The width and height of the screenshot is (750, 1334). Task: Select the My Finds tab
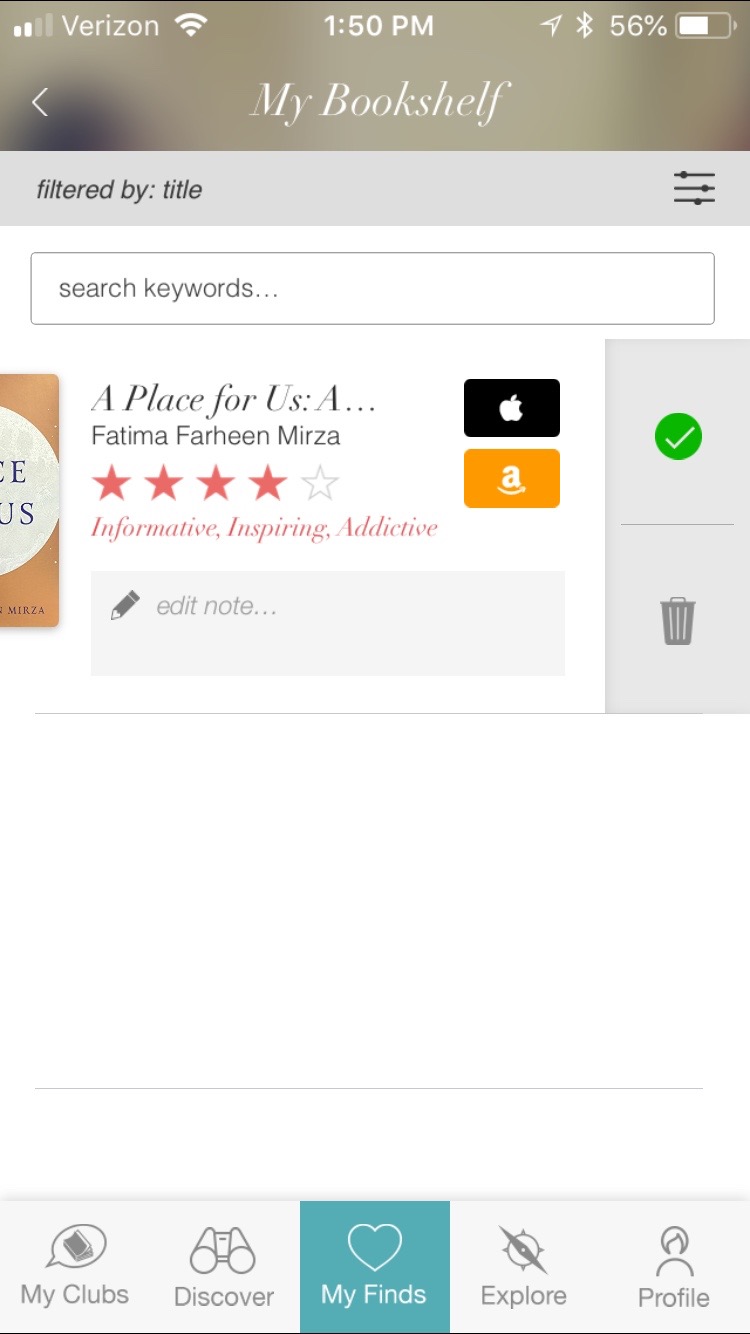(x=374, y=1267)
